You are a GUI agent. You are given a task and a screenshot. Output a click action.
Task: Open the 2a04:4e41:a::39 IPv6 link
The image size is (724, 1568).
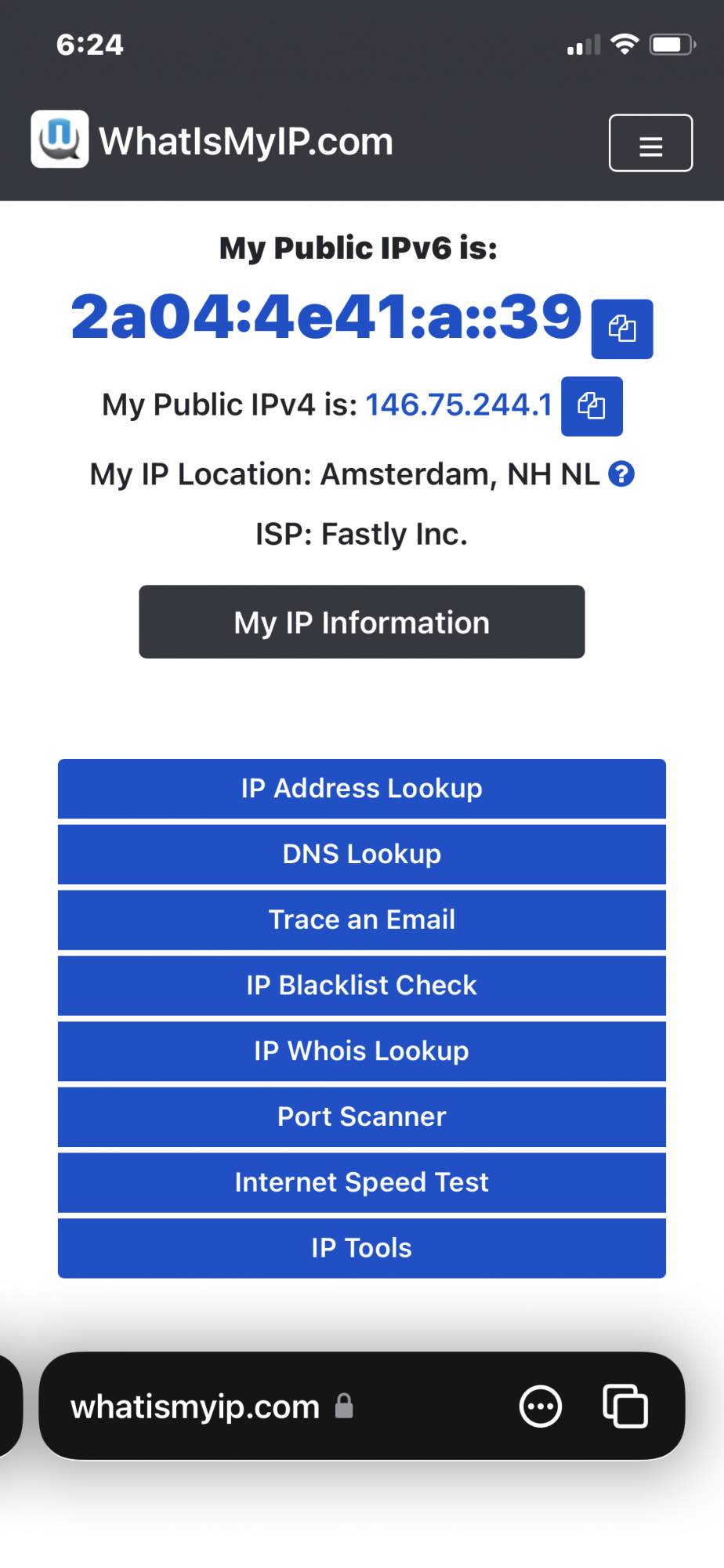pyautogui.click(x=326, y=318)
